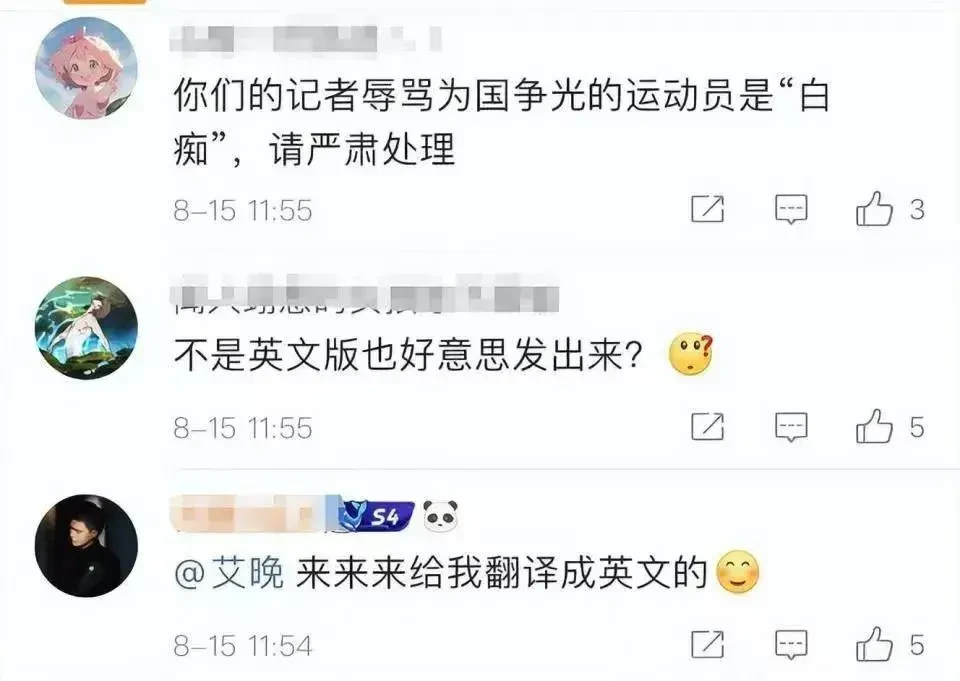Open the dark-suited man avatar profile
This screenshot has height=681, width=960.
pyautogui.click(x=86, y=545)
